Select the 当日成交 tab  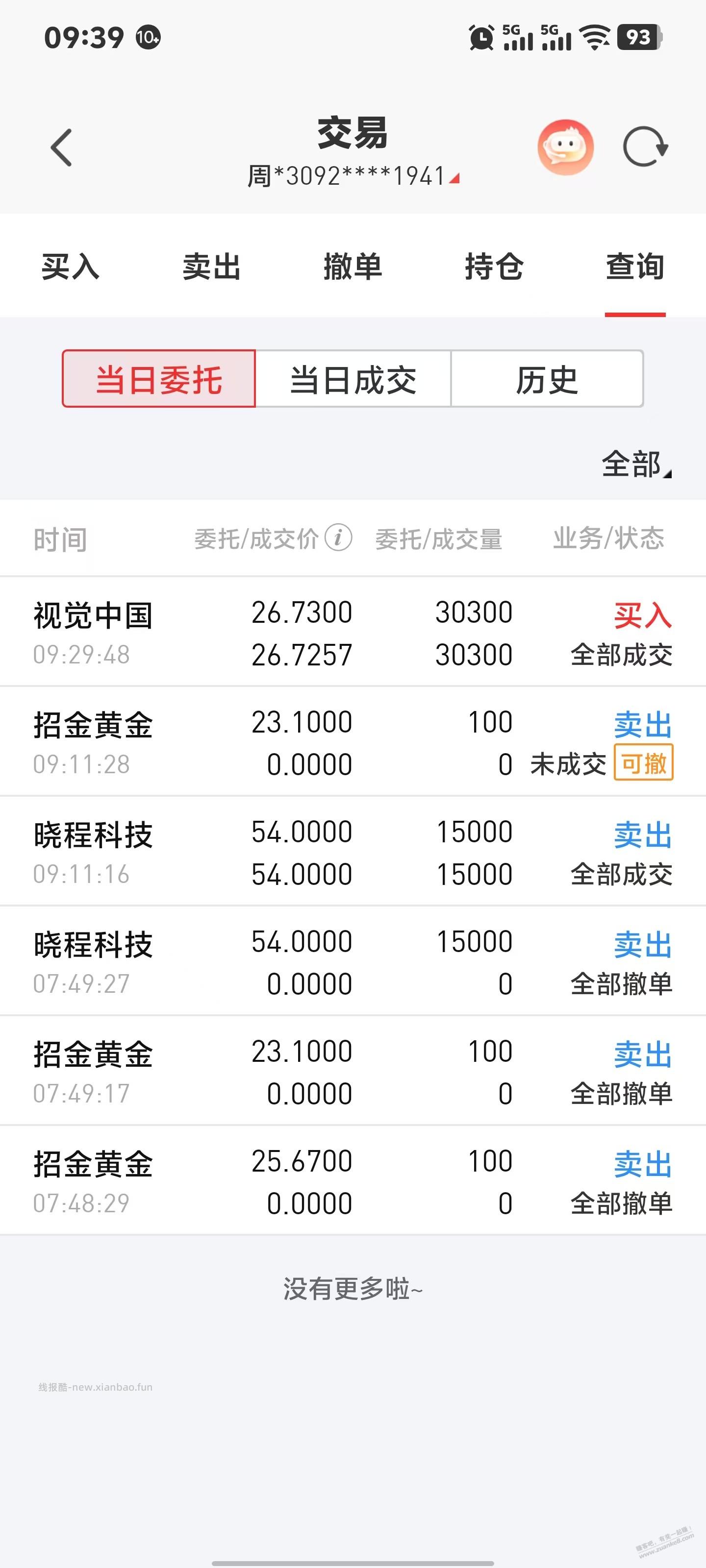click(x=353, y=379)
